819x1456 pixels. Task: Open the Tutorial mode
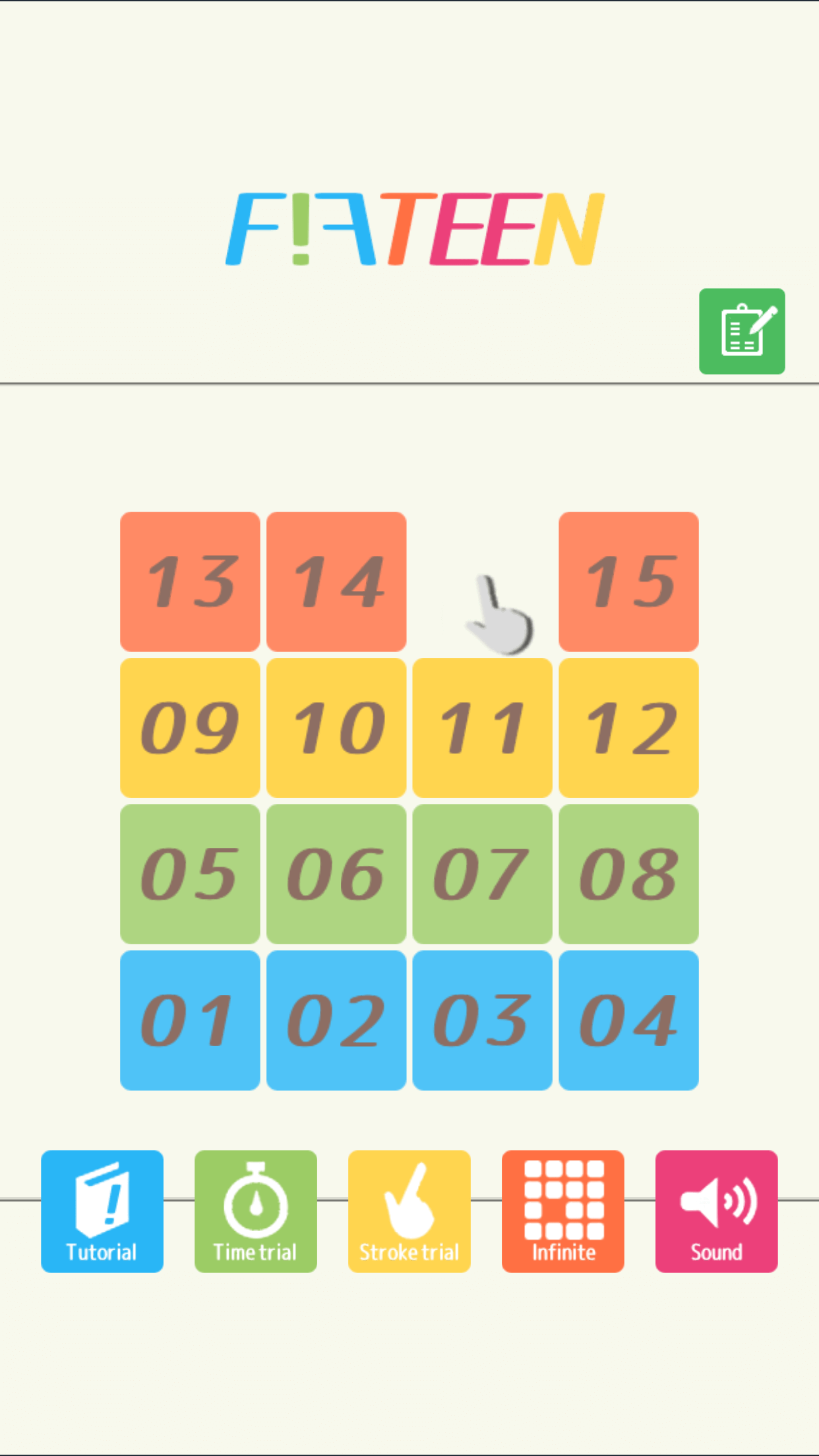click(102, 1211)
